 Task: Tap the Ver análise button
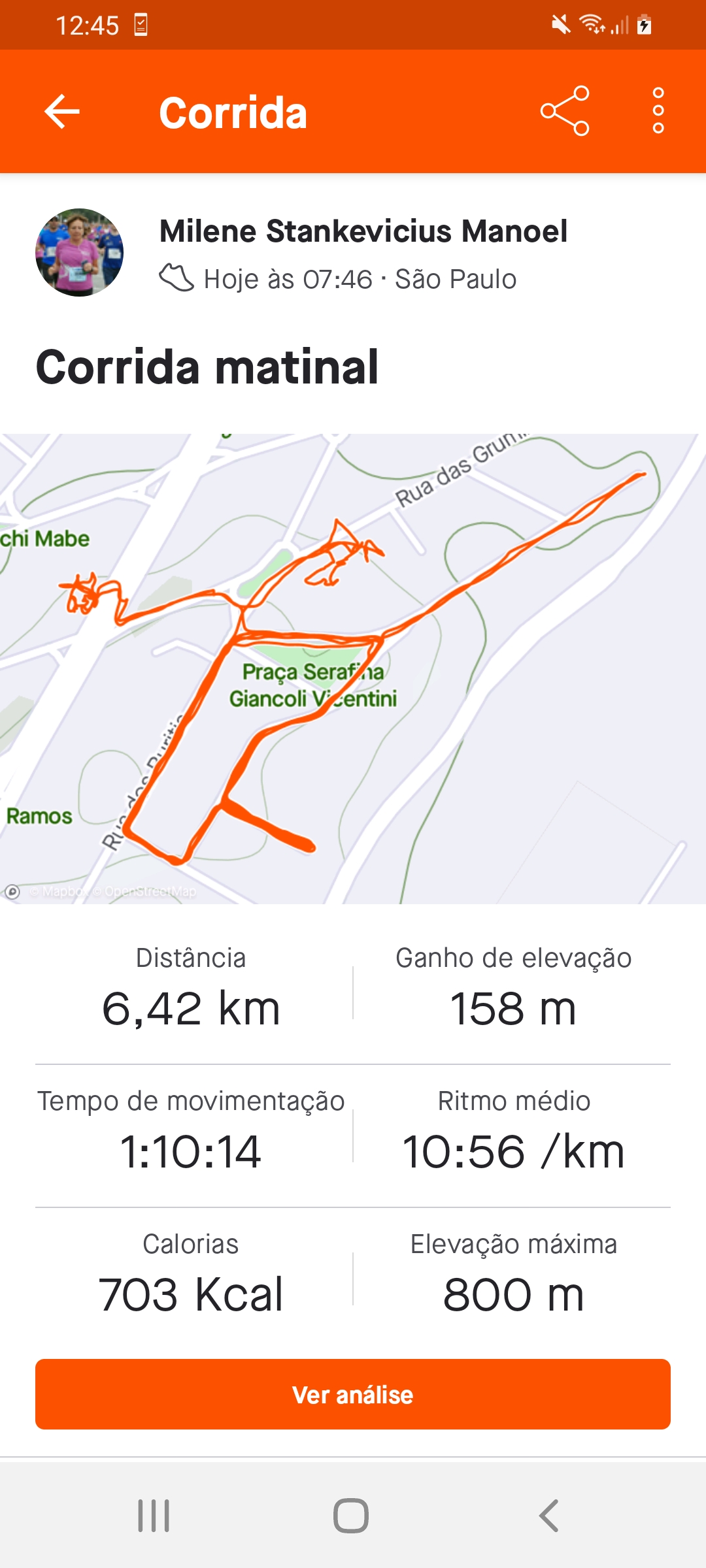pyautogui.click(x=353, y=1394)
